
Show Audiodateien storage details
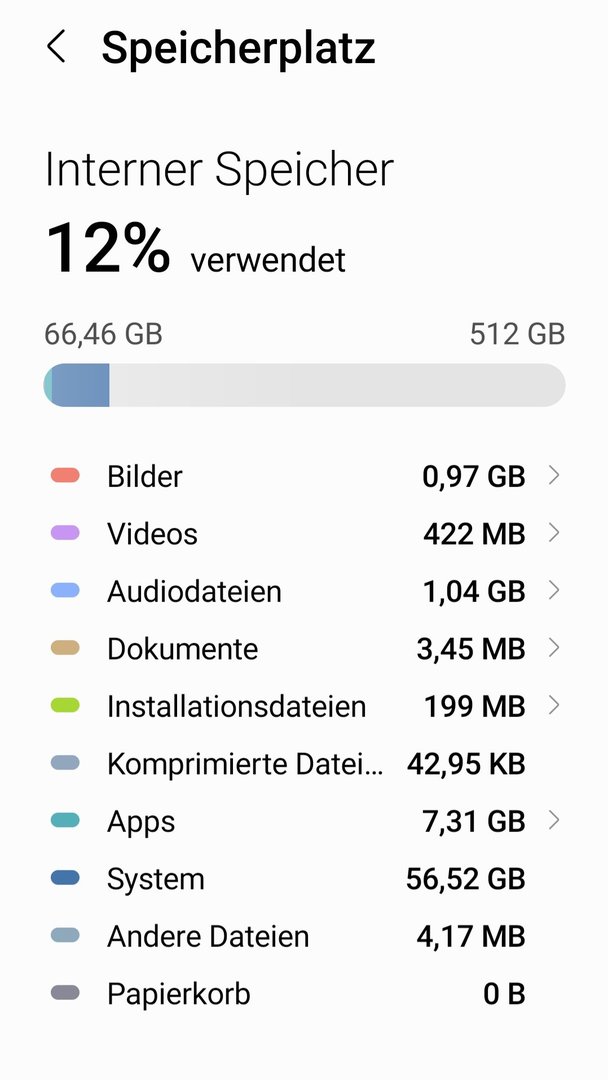point(304,591)
